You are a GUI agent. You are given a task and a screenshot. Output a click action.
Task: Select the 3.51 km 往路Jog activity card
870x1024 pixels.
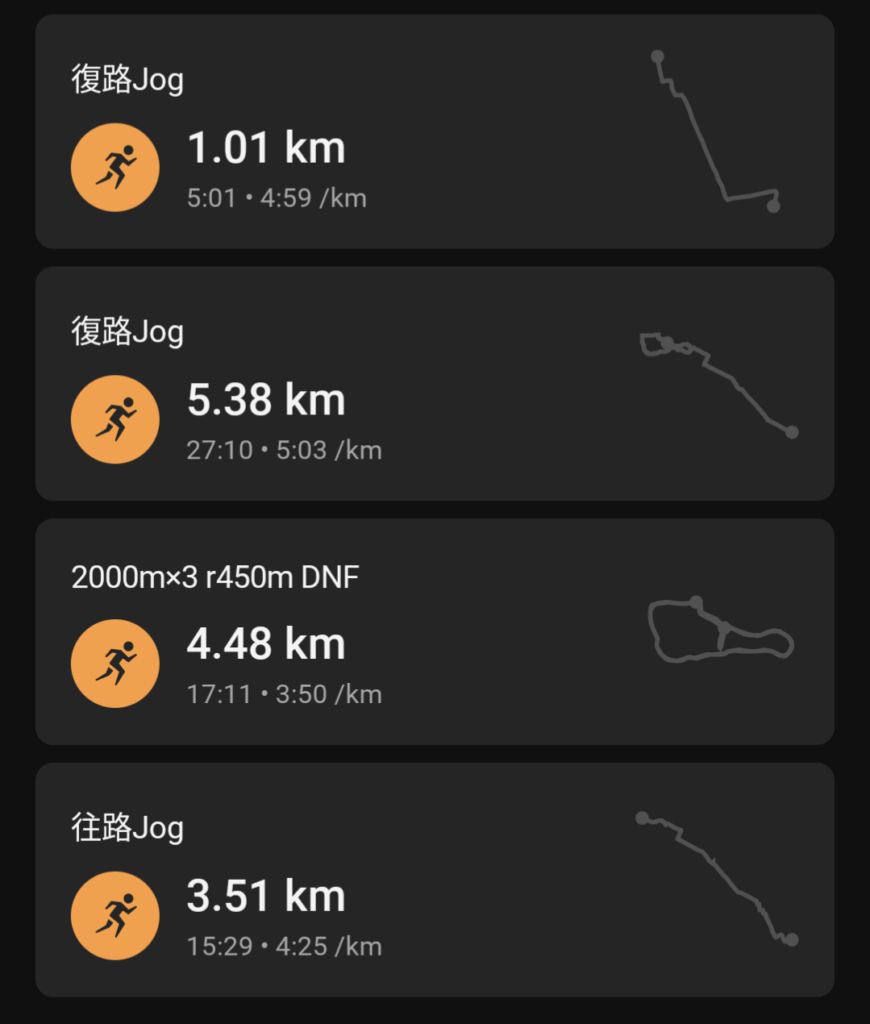(434, 880)
